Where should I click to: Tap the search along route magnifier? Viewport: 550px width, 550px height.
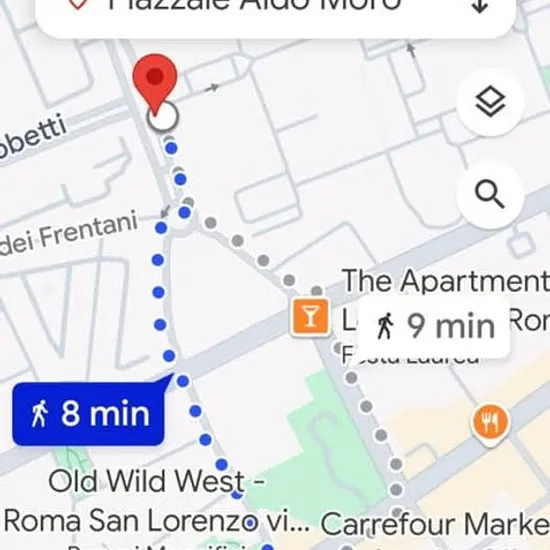click(x=490, y=194)
